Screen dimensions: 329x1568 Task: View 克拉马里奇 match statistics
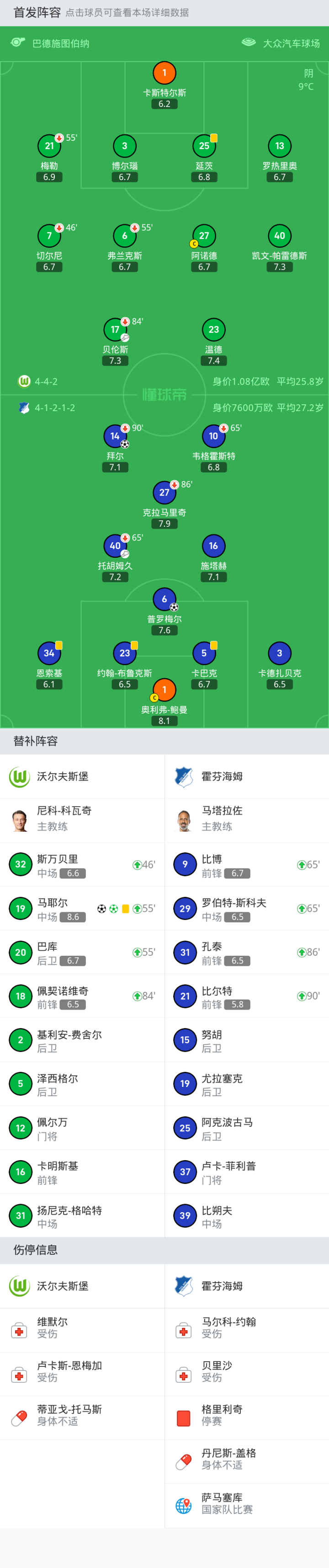pyautogui.click(x=164, y=493)
